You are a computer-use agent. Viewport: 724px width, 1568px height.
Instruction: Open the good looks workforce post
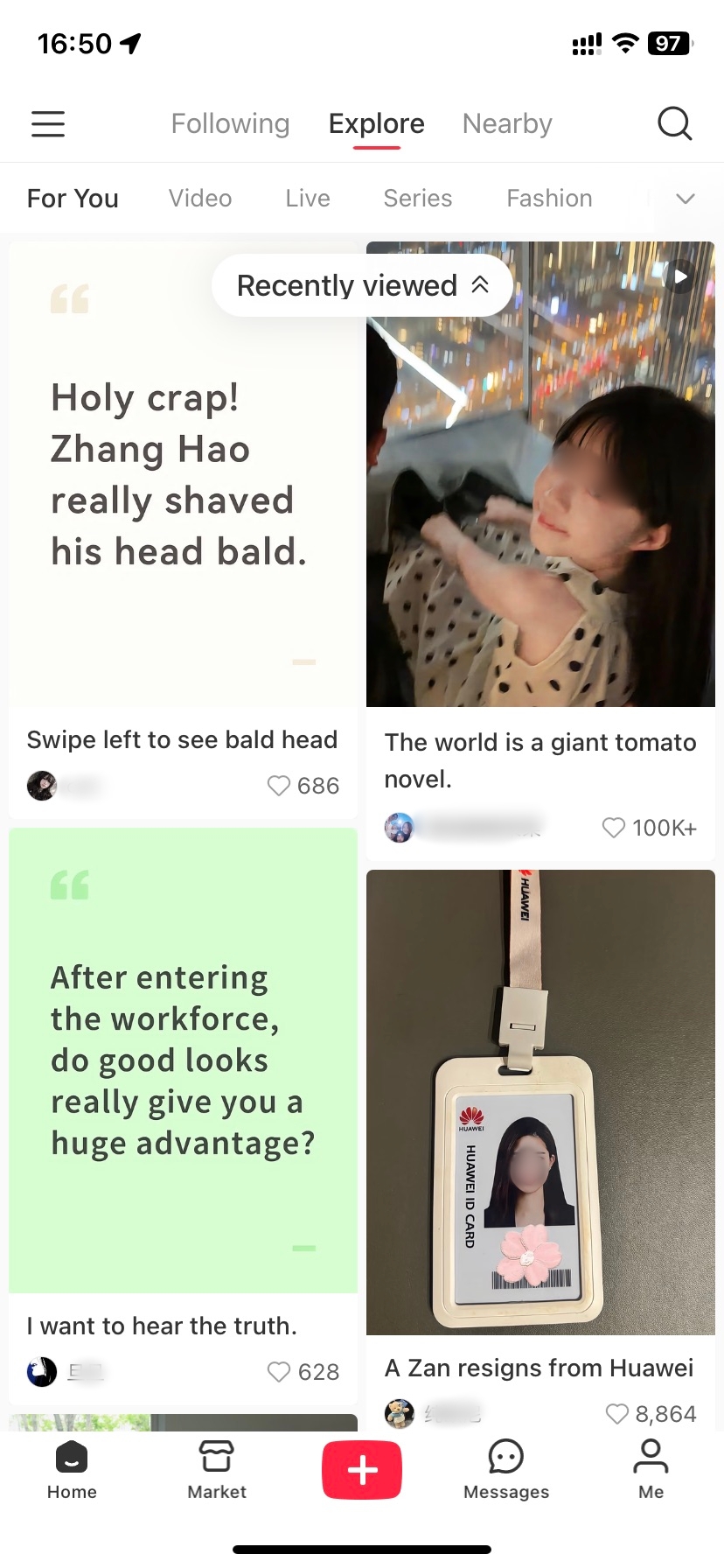pyautogui.click(x=184, y=1060)
